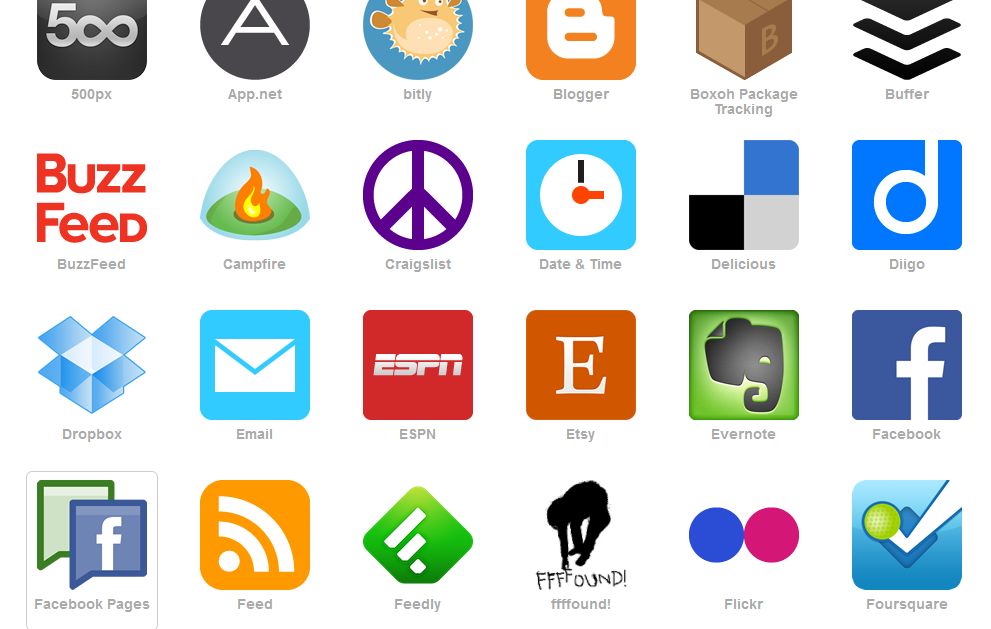The width and height of the screenshot is (991, 629).
Task: Open Boxoh Package Tracking channel
Action: tap(744, 40)
